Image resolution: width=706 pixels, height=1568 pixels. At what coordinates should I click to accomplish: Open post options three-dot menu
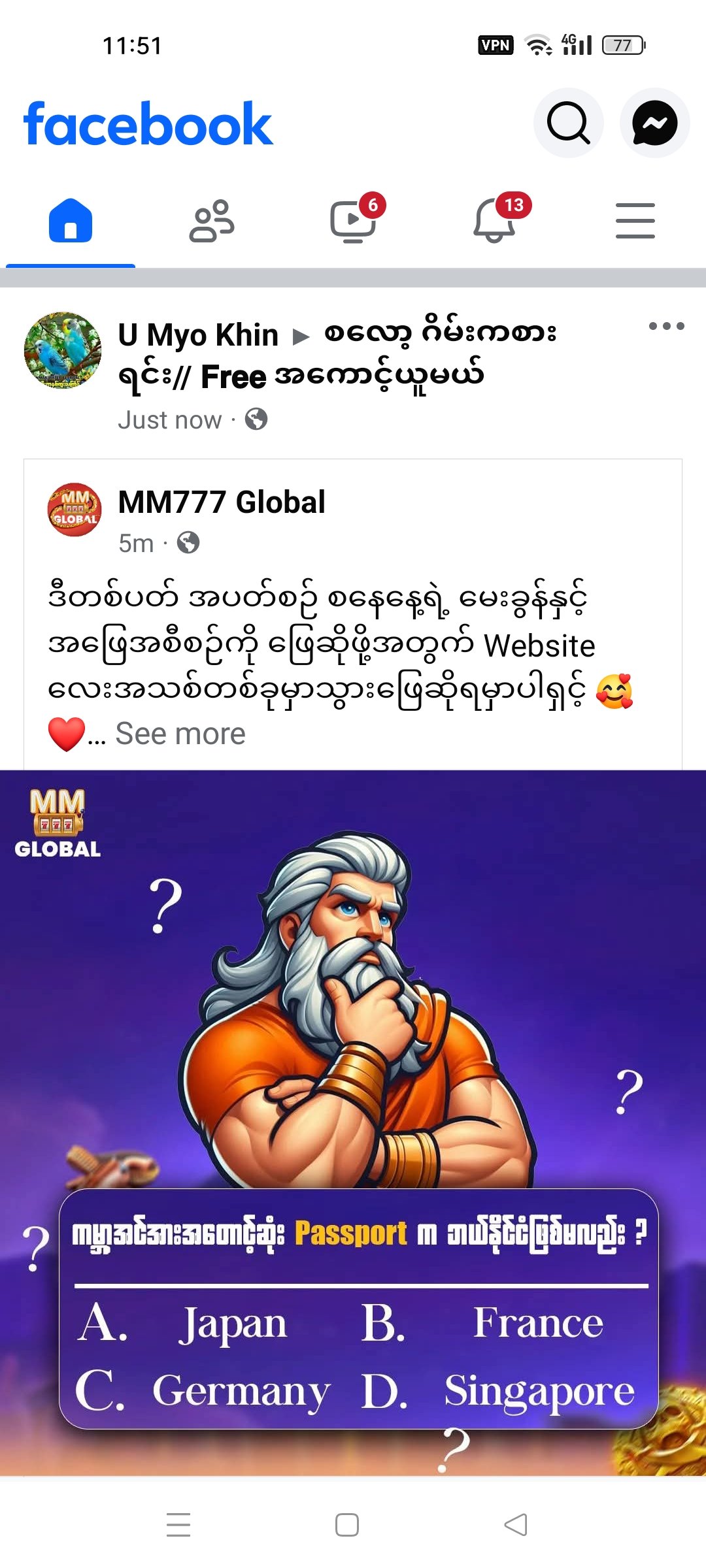coord(666,326)
